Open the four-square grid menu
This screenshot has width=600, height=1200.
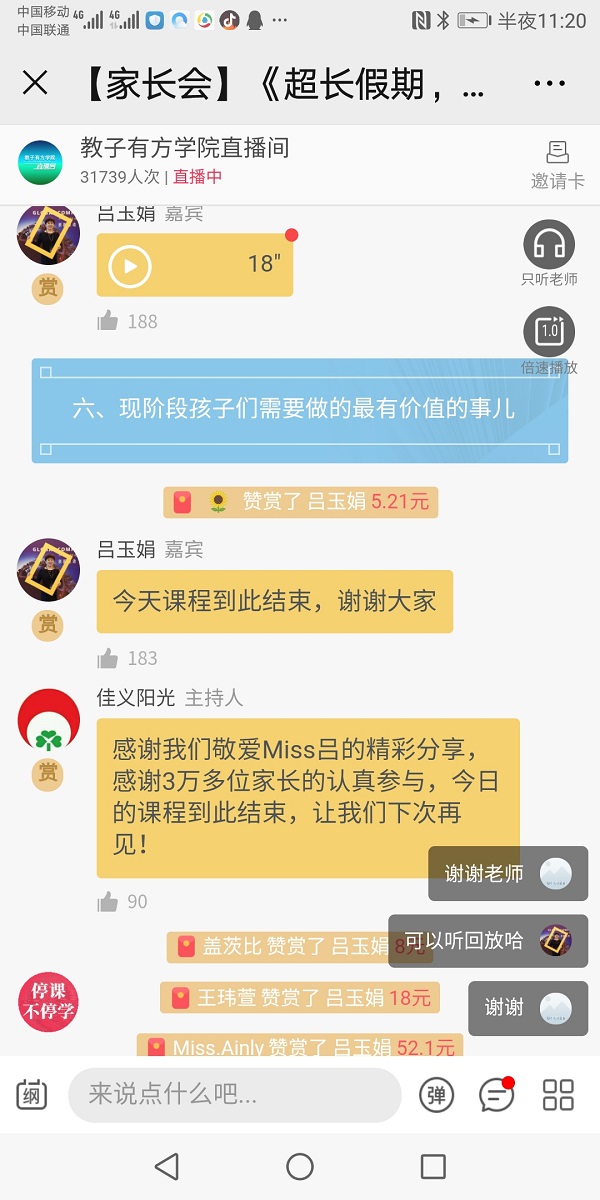(x=558, y=1094)
